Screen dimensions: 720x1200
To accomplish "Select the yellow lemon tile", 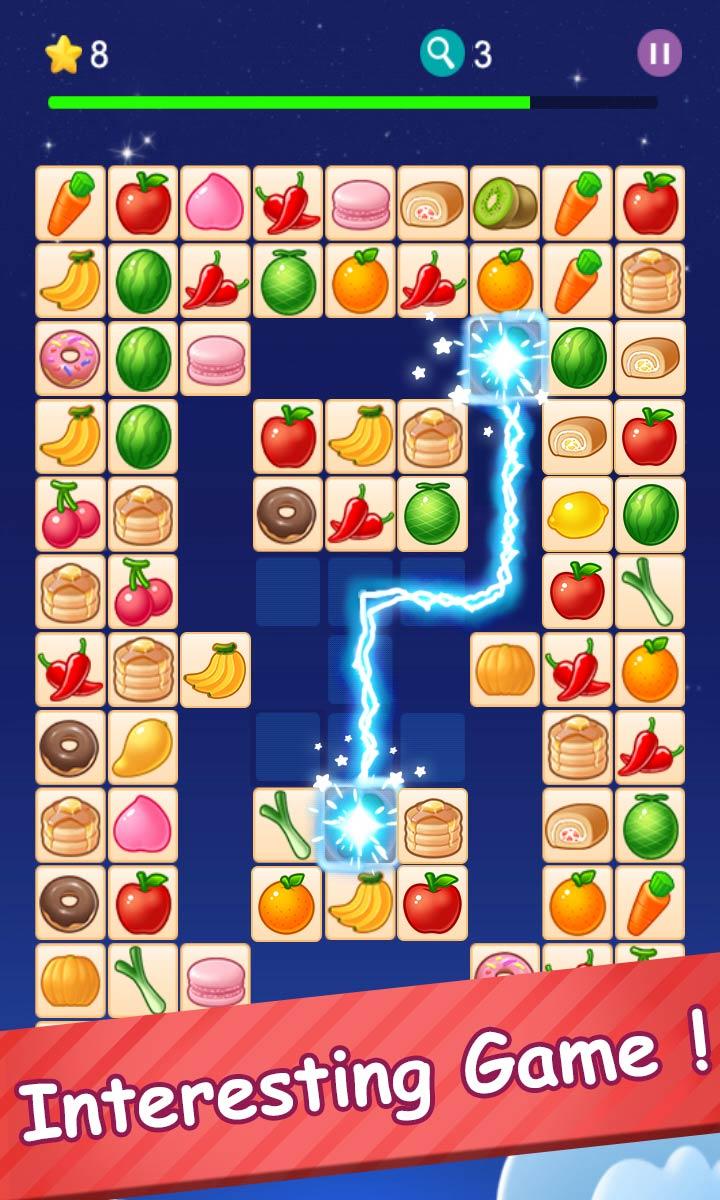I will point(577,514).
